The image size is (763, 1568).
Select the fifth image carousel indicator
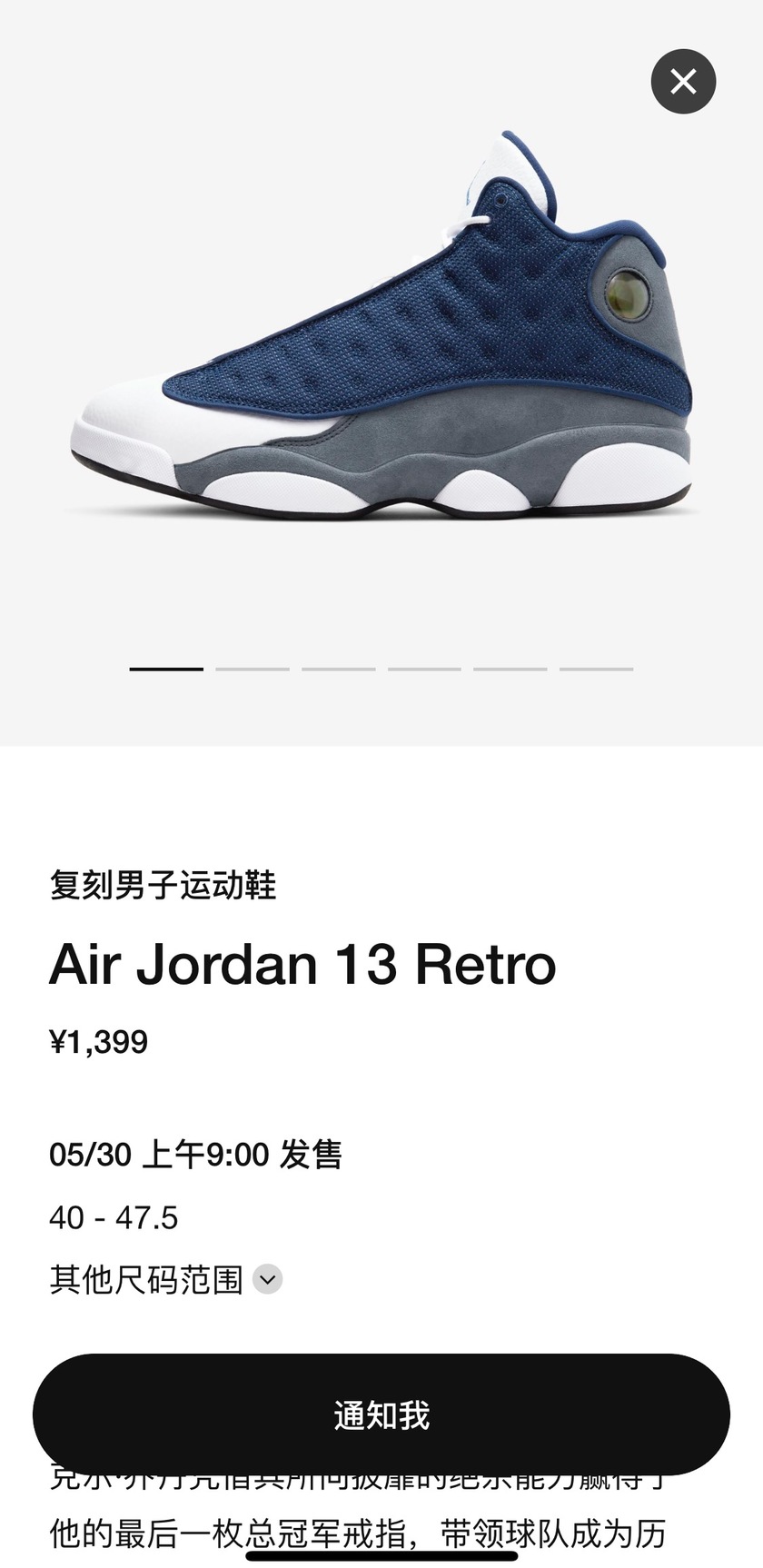pos(510,668)
